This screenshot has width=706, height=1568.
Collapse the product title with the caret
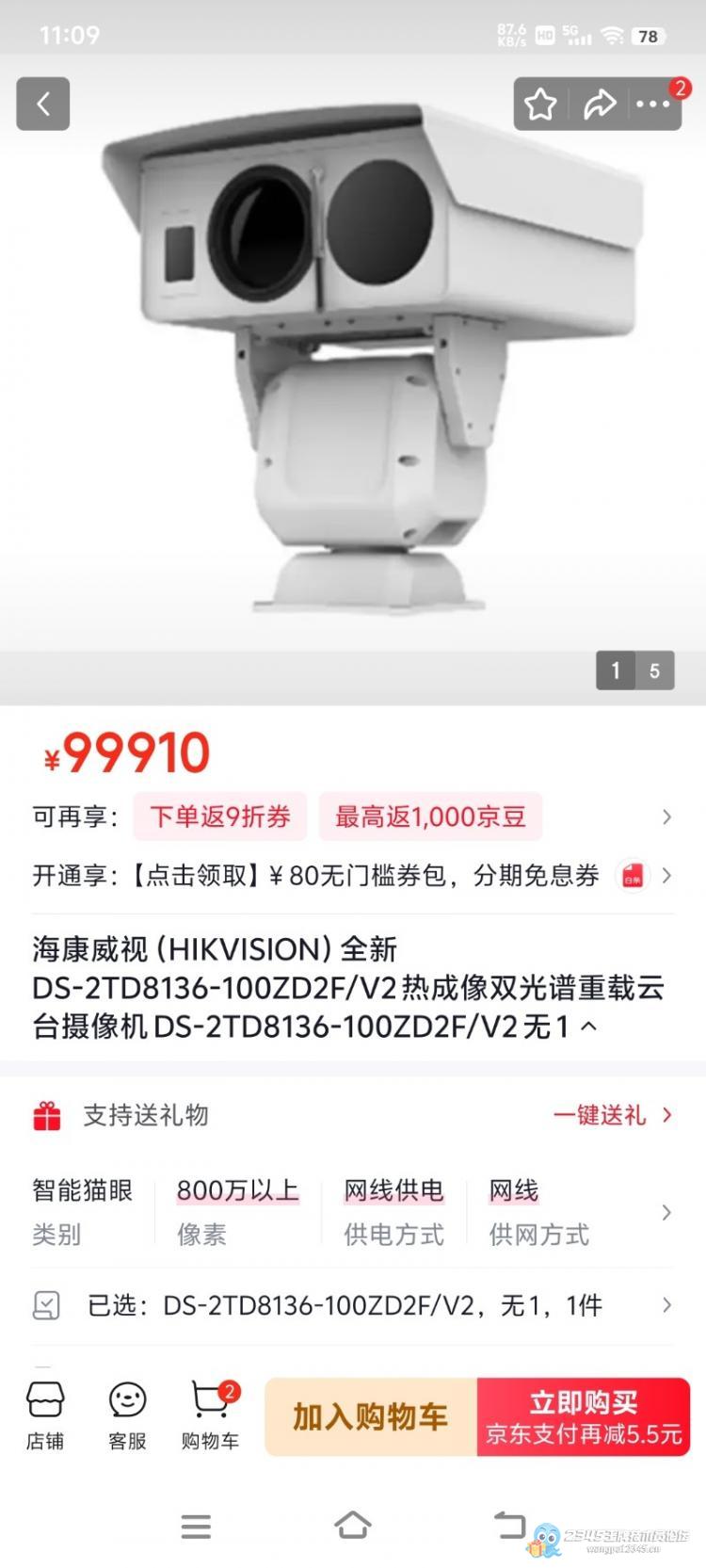590,1026
